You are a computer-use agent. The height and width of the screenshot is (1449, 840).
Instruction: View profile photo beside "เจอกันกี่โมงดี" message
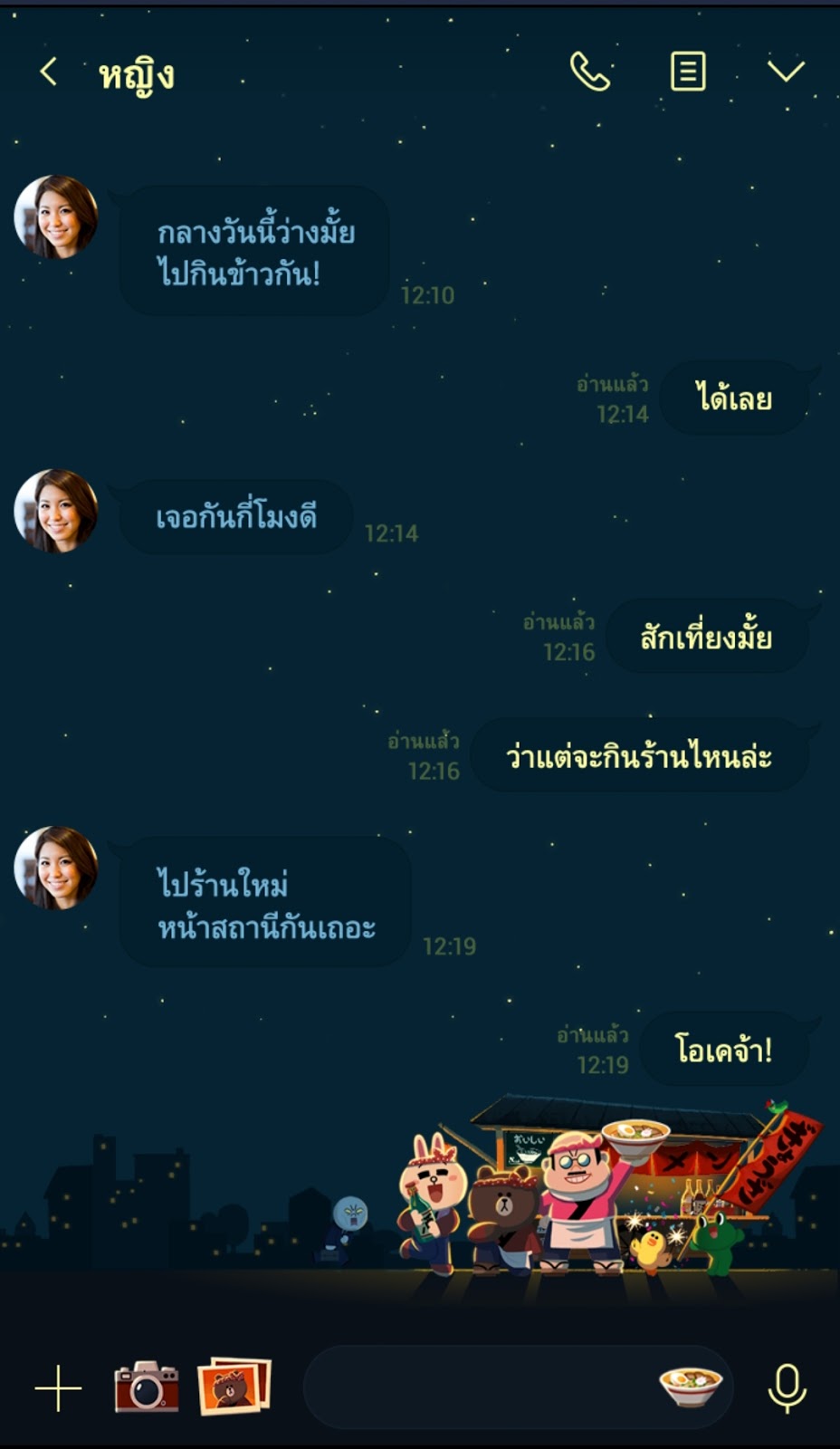click(x=56, y=511)
